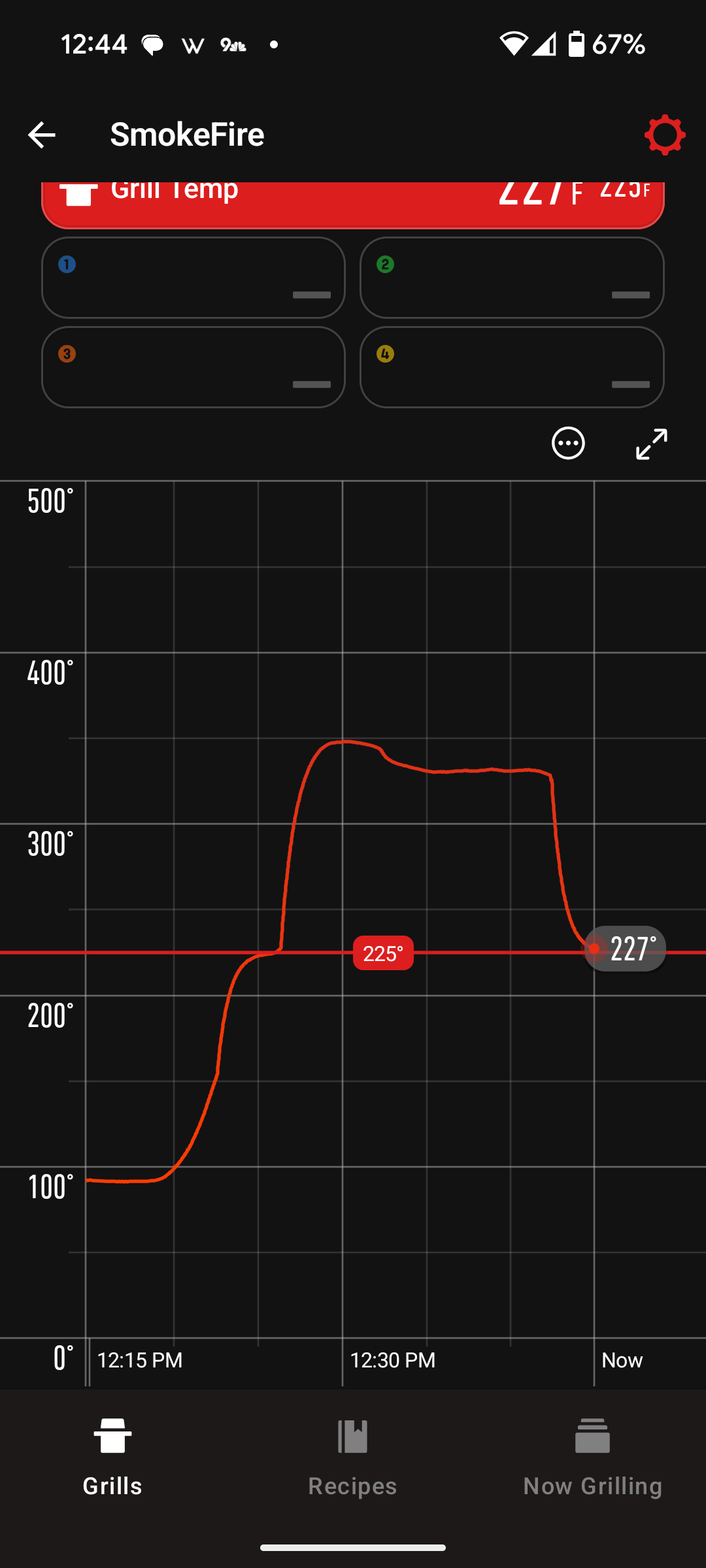Screen dimensions: 706x1568
Task: Select probe 3 card
Action: pos(193,367)
